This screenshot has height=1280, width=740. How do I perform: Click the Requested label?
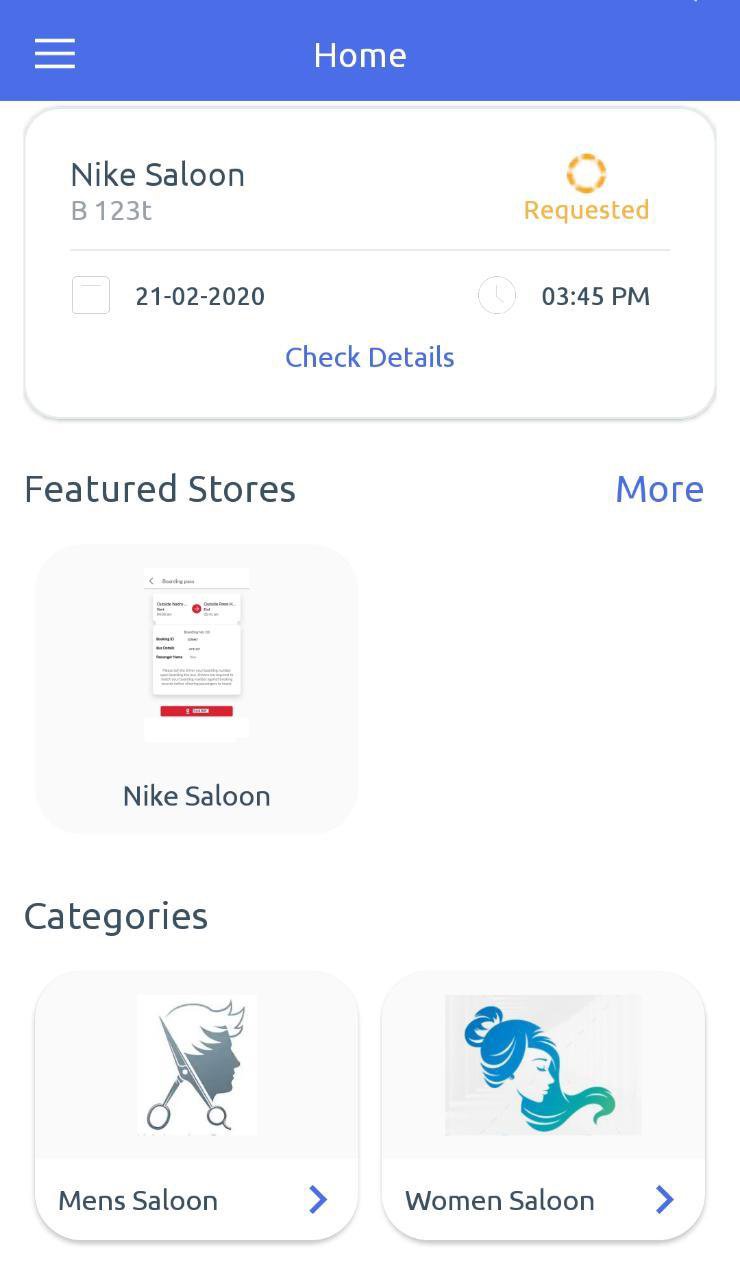[x=587, y=210]
